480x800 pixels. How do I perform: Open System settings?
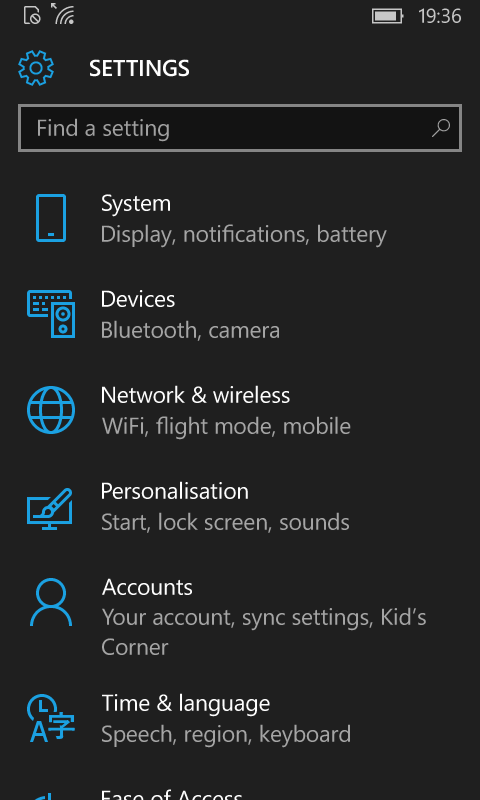[x=240, y=218]
